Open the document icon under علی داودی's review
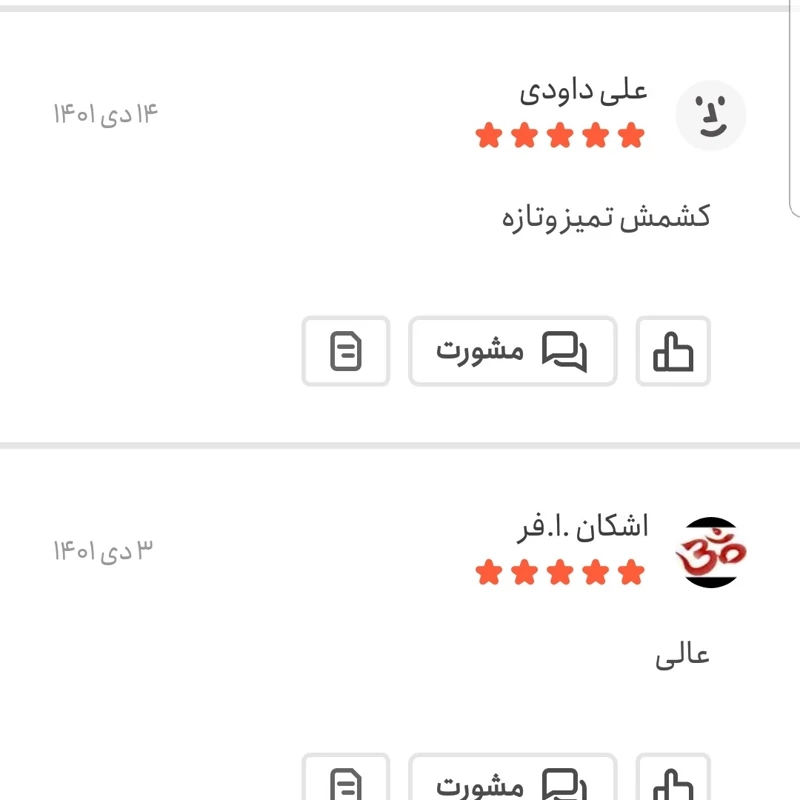The height and width of the screenshot is (800, 800). pos(346,351)
